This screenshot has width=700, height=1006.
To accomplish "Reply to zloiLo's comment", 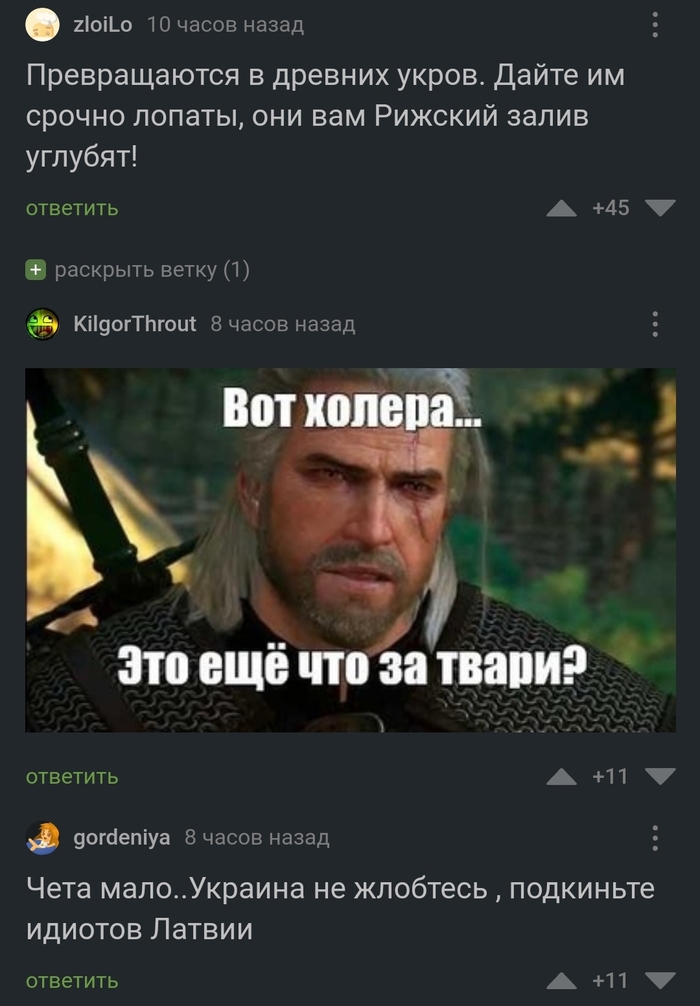I will (72, 208).
